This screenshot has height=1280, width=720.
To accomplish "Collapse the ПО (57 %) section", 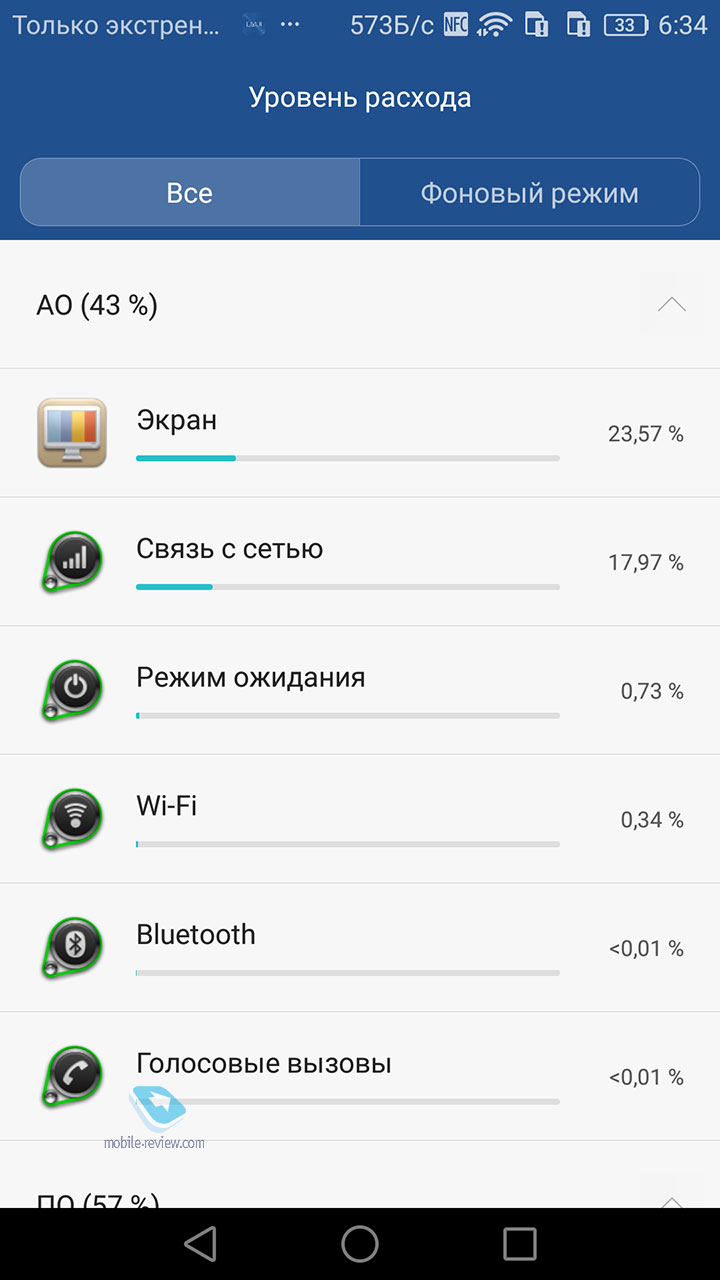I will [672, 1195].
